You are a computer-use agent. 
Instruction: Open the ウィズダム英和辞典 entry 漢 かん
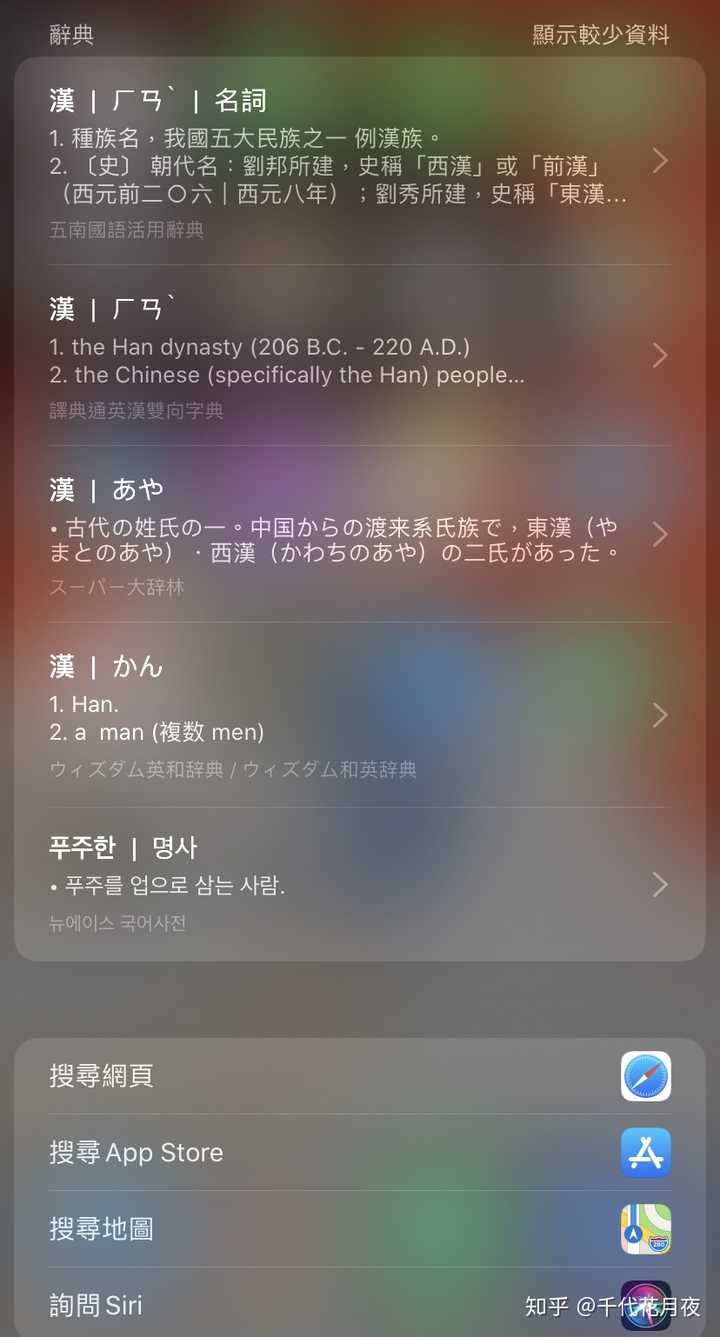pyautogui.click(x=360, y=715)
